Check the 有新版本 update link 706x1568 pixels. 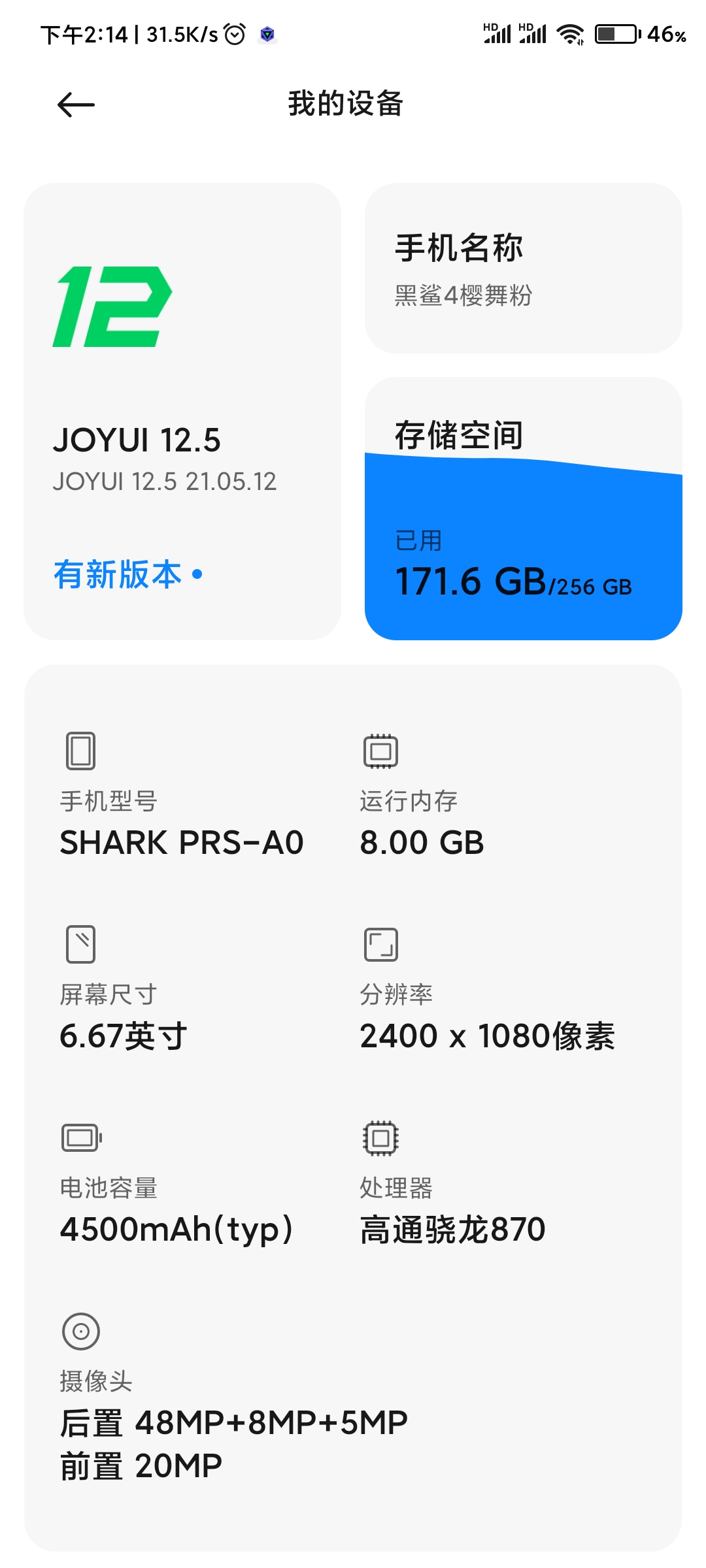(x=128, y=575)
